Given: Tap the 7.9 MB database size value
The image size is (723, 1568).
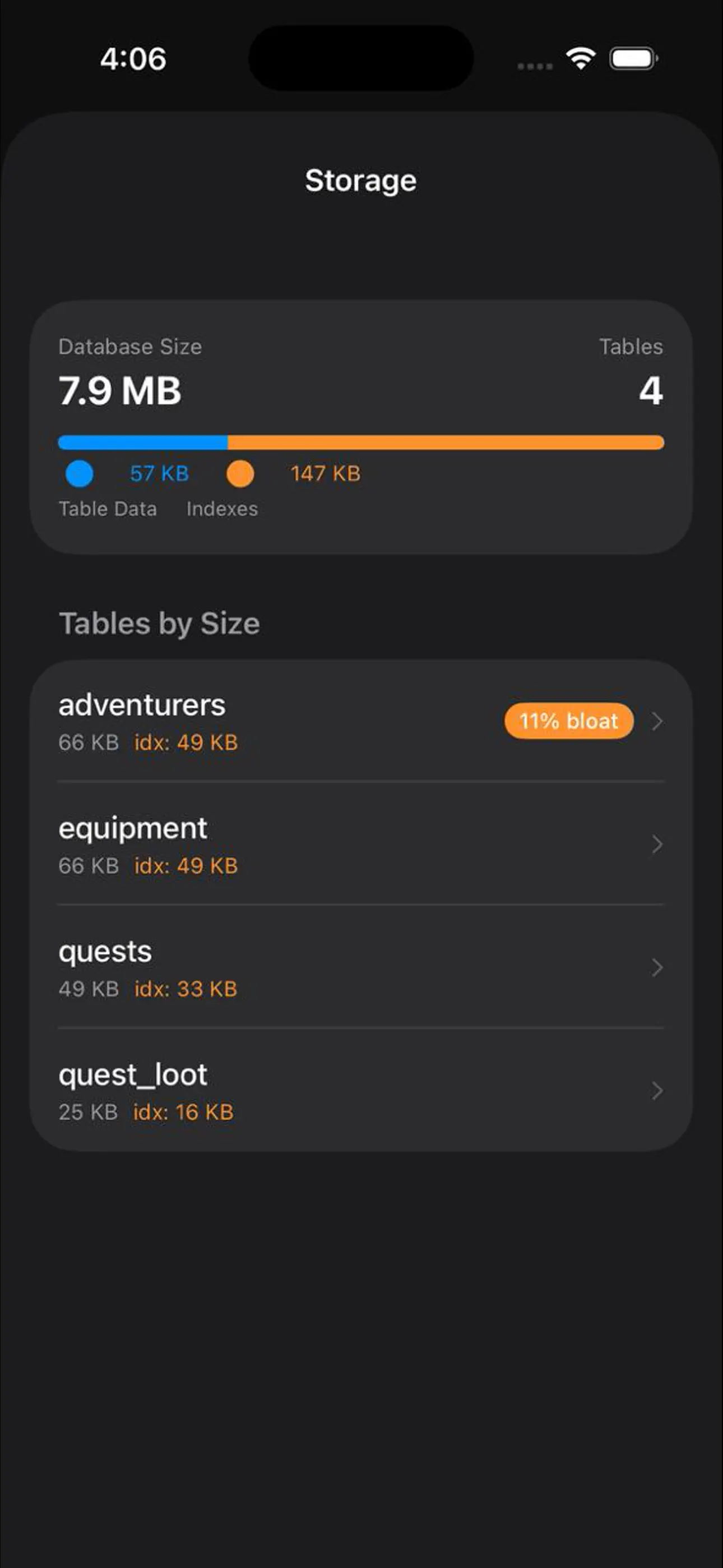Looking at the screenshot, I should click(x=120, y=390).
